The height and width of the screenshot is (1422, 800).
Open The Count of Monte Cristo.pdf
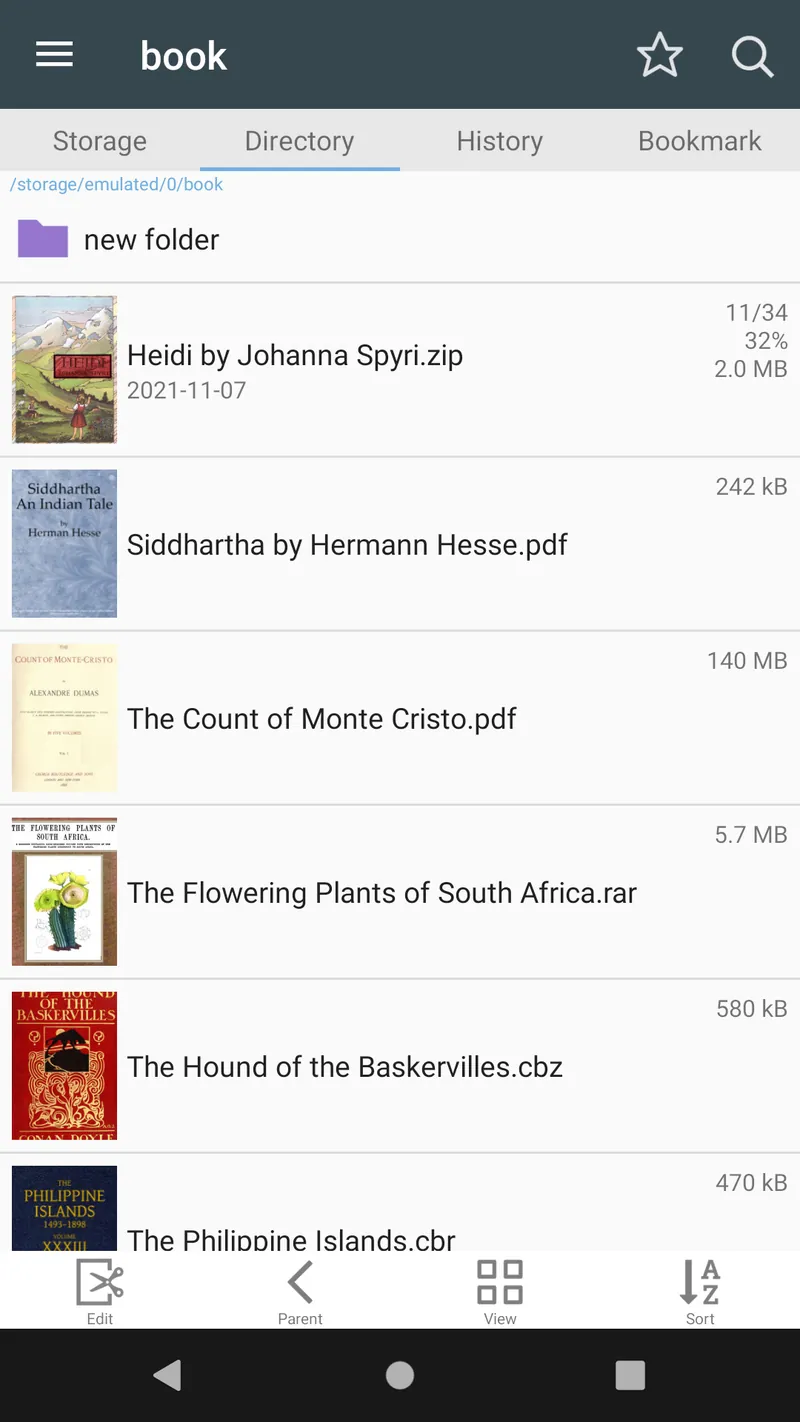tap(321, 718)
